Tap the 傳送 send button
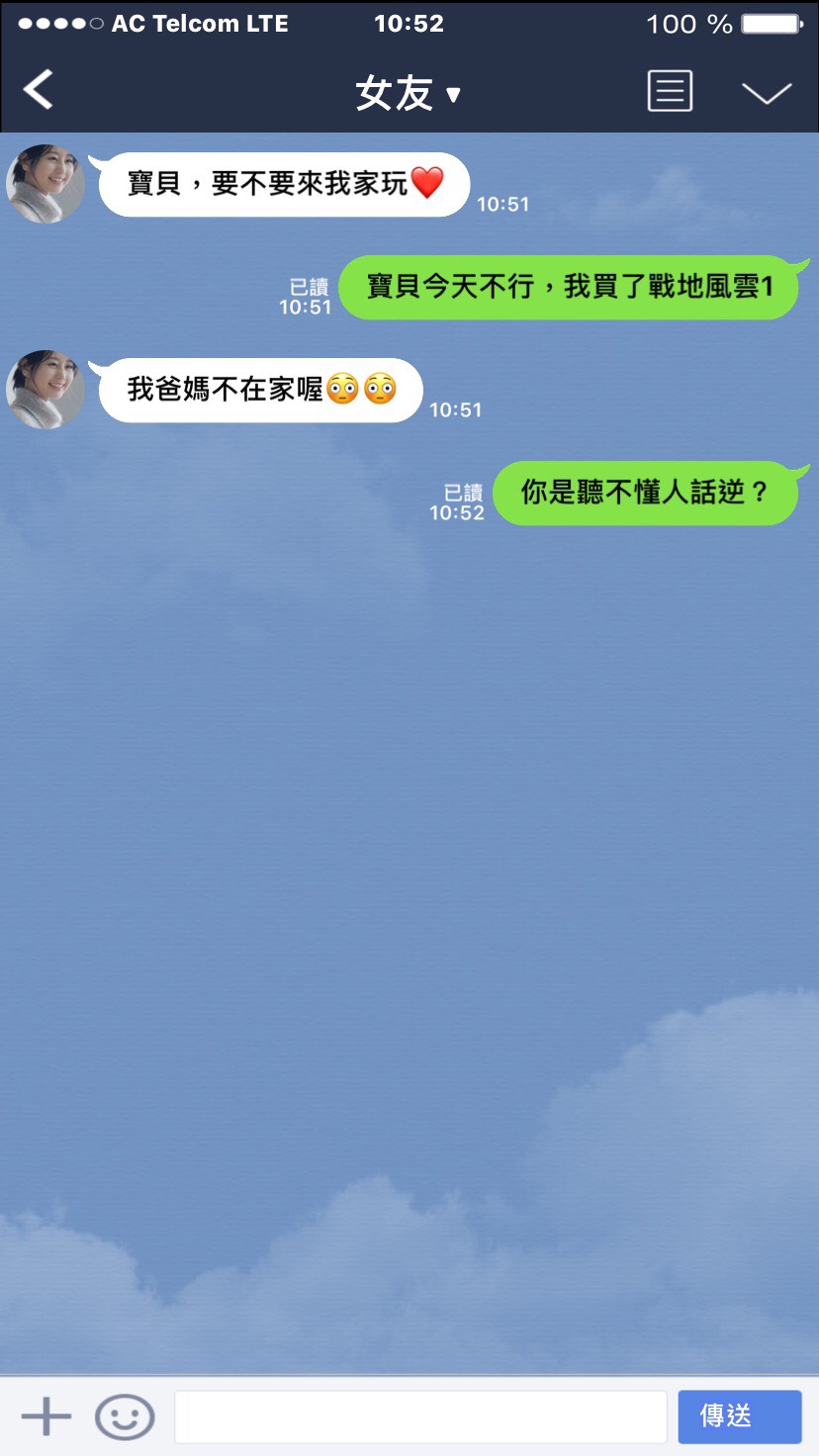 coord(739,1416)
